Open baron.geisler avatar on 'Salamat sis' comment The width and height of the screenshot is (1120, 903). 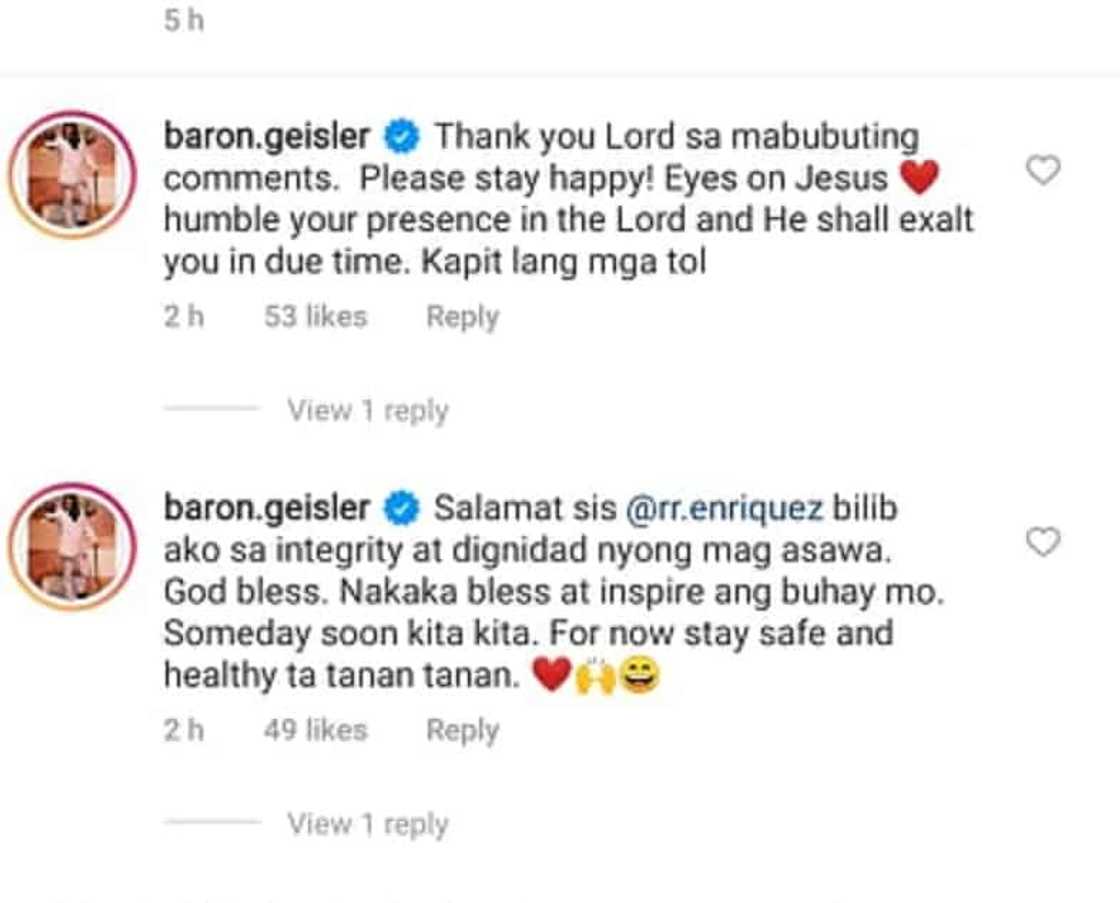pyautogui.click(x=72, y=547)
